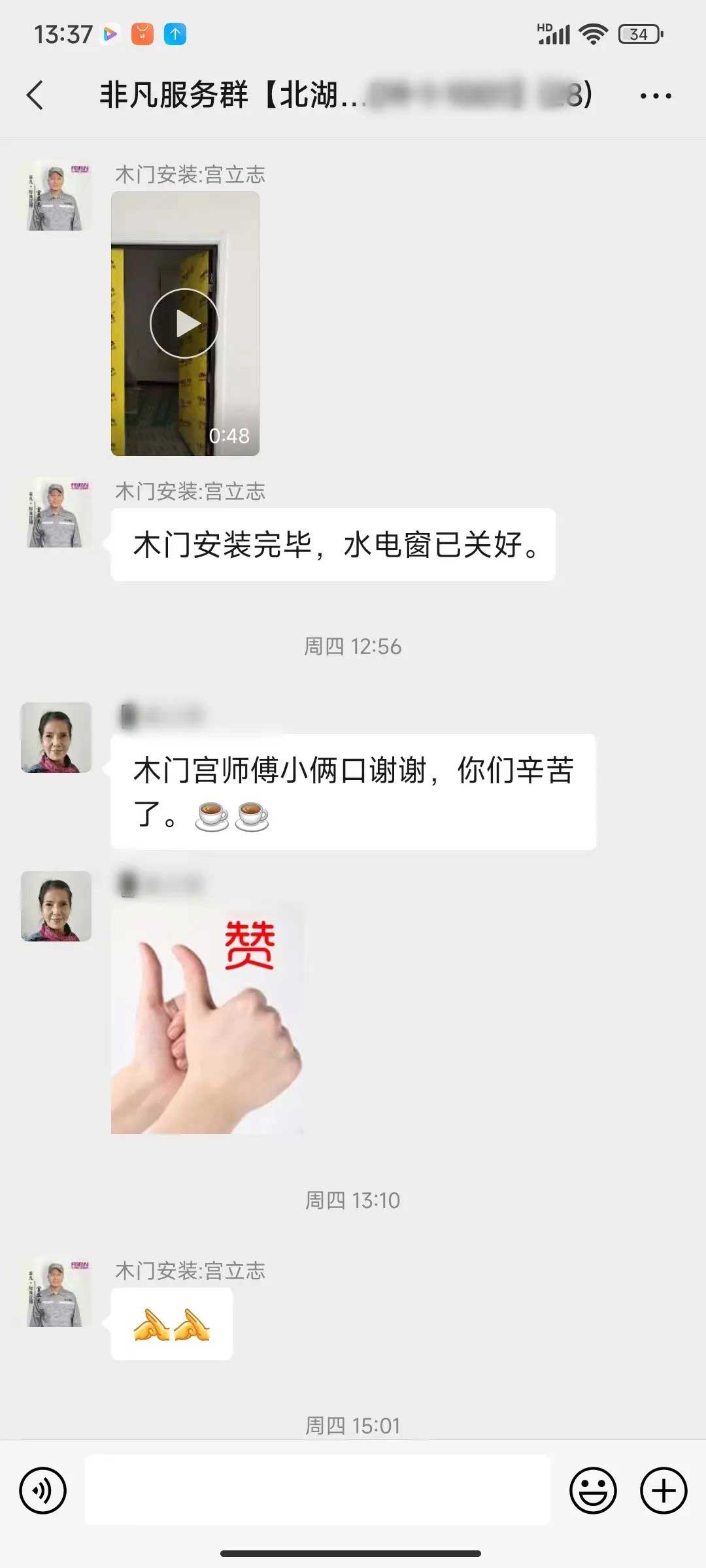
Task: Open the emoji sticker panel
Action: tap(593, 1490)
